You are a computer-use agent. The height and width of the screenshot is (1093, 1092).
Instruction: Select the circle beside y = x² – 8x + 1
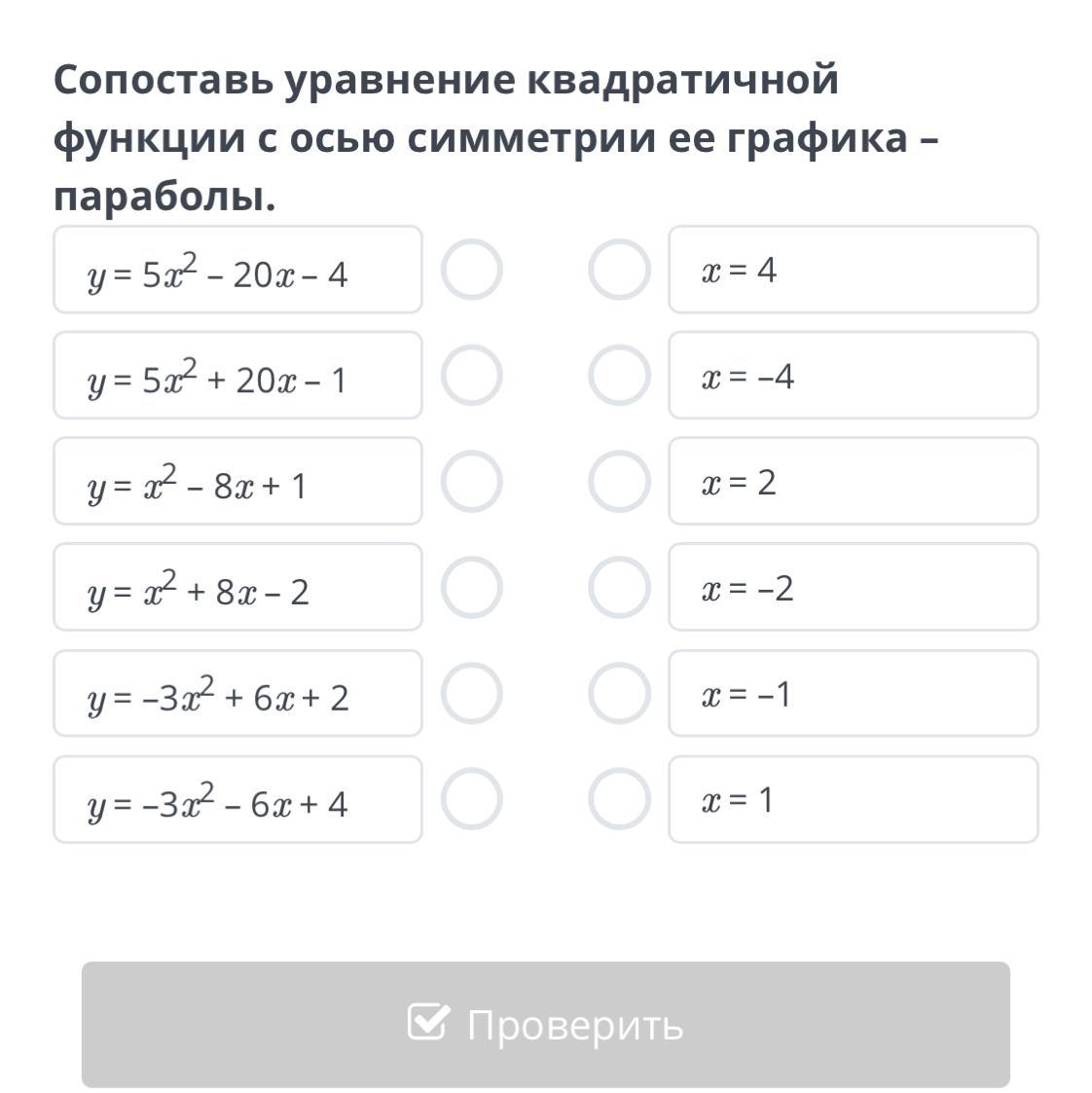472,481
